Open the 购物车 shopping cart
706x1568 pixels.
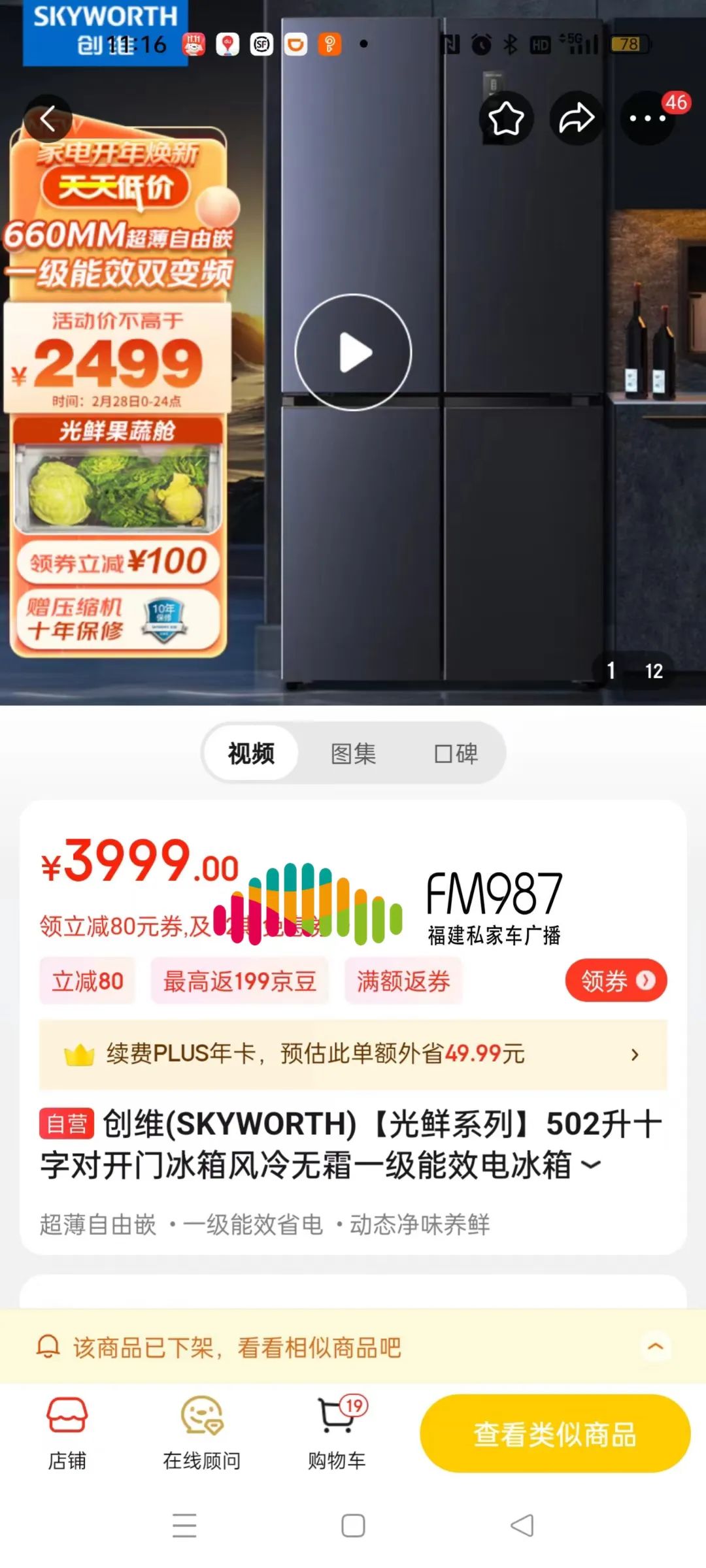[337, 1433]
